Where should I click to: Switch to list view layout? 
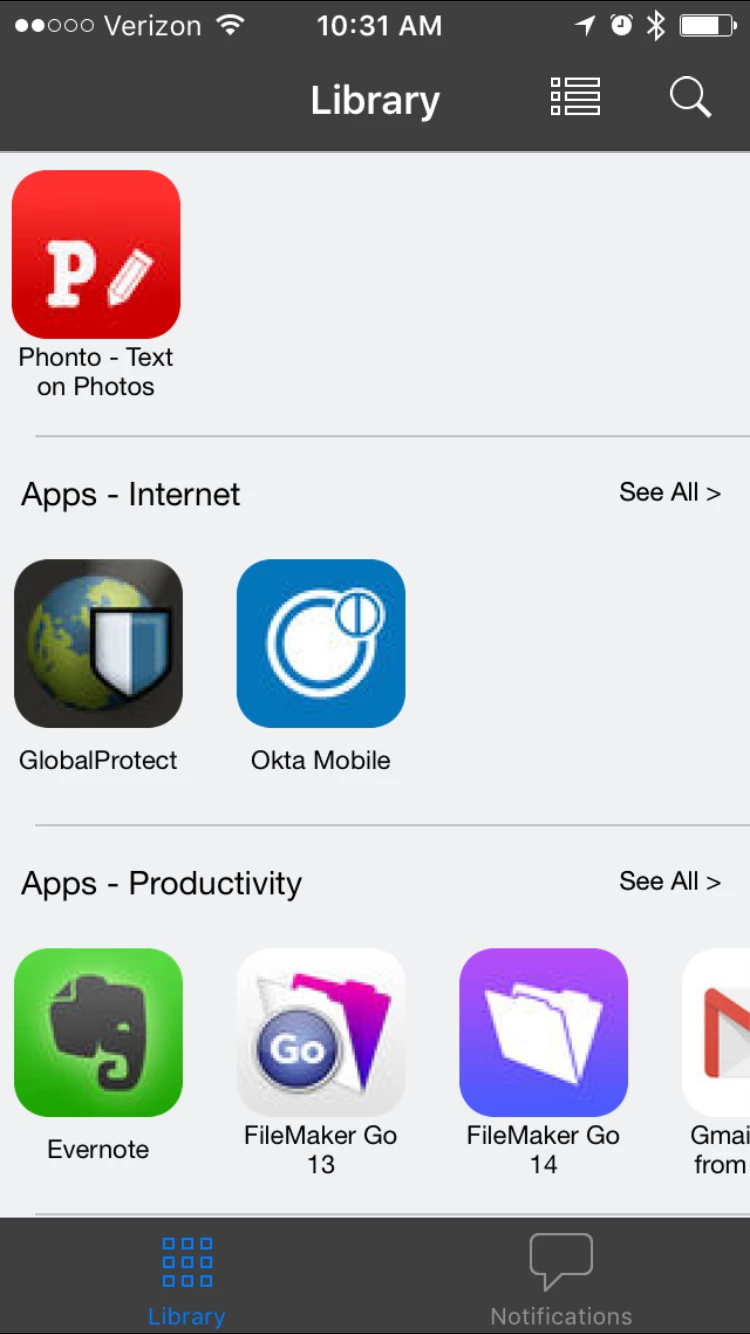click(575, 98)
